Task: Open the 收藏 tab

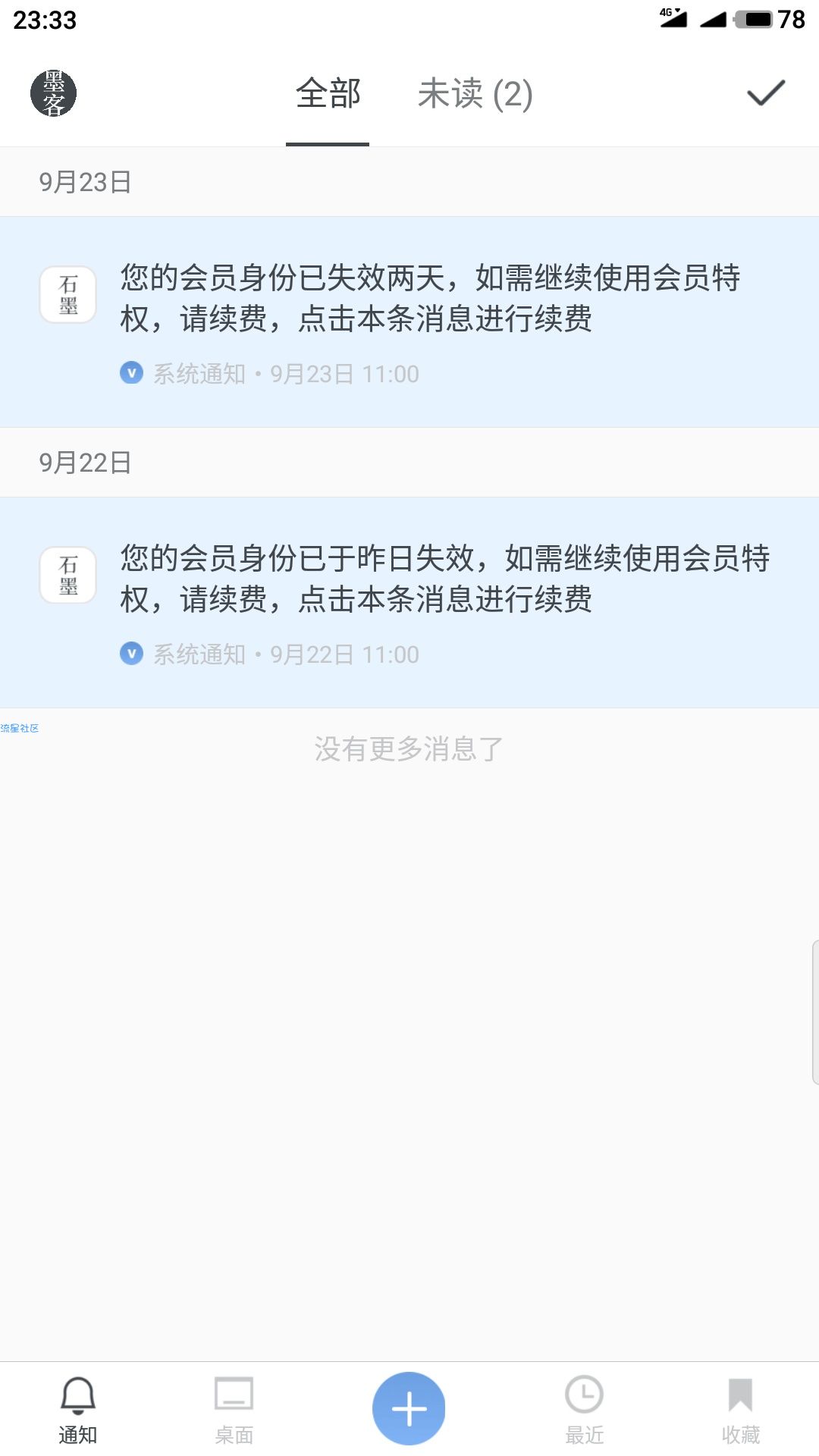Action: pos(740,1410)
